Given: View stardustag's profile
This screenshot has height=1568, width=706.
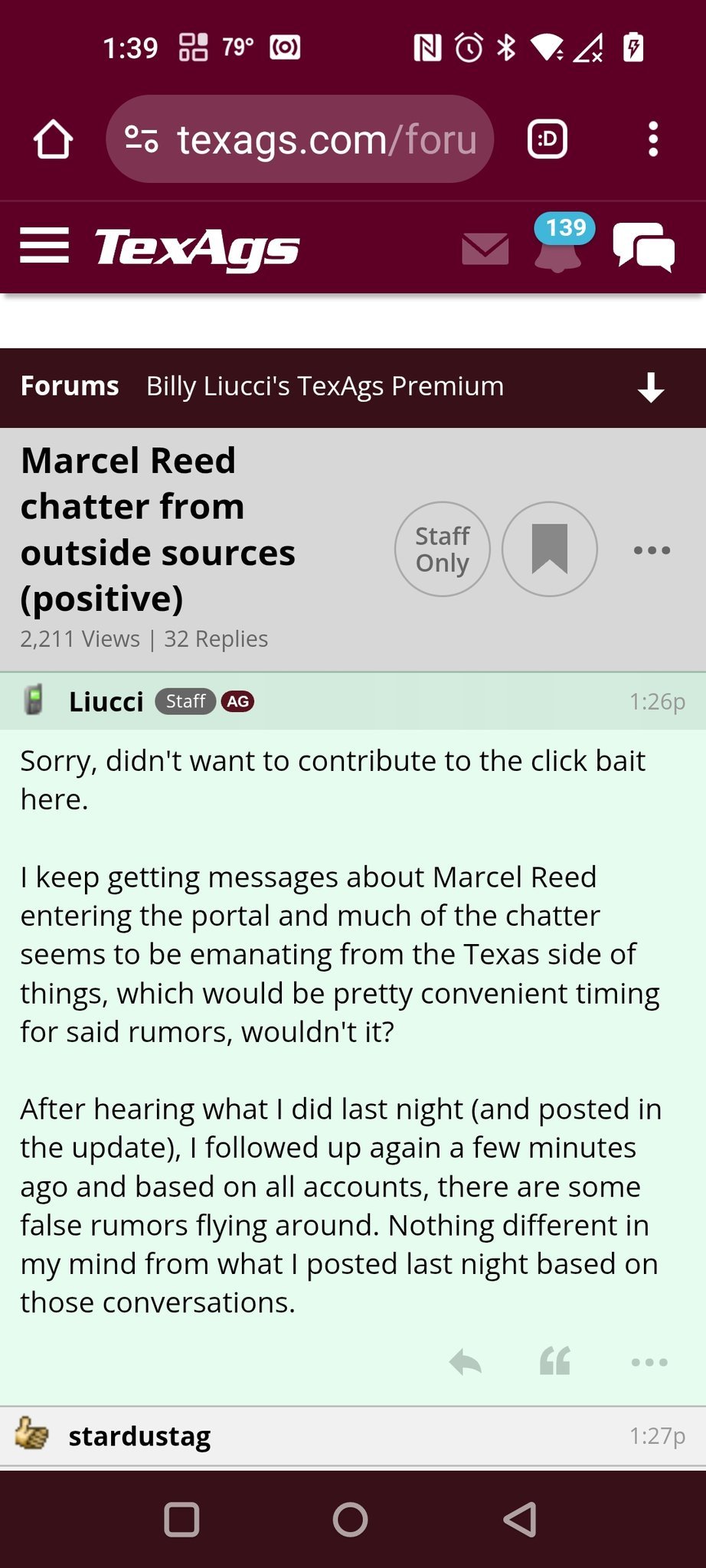Looking at the screenshot, I should coord(139,1436).
